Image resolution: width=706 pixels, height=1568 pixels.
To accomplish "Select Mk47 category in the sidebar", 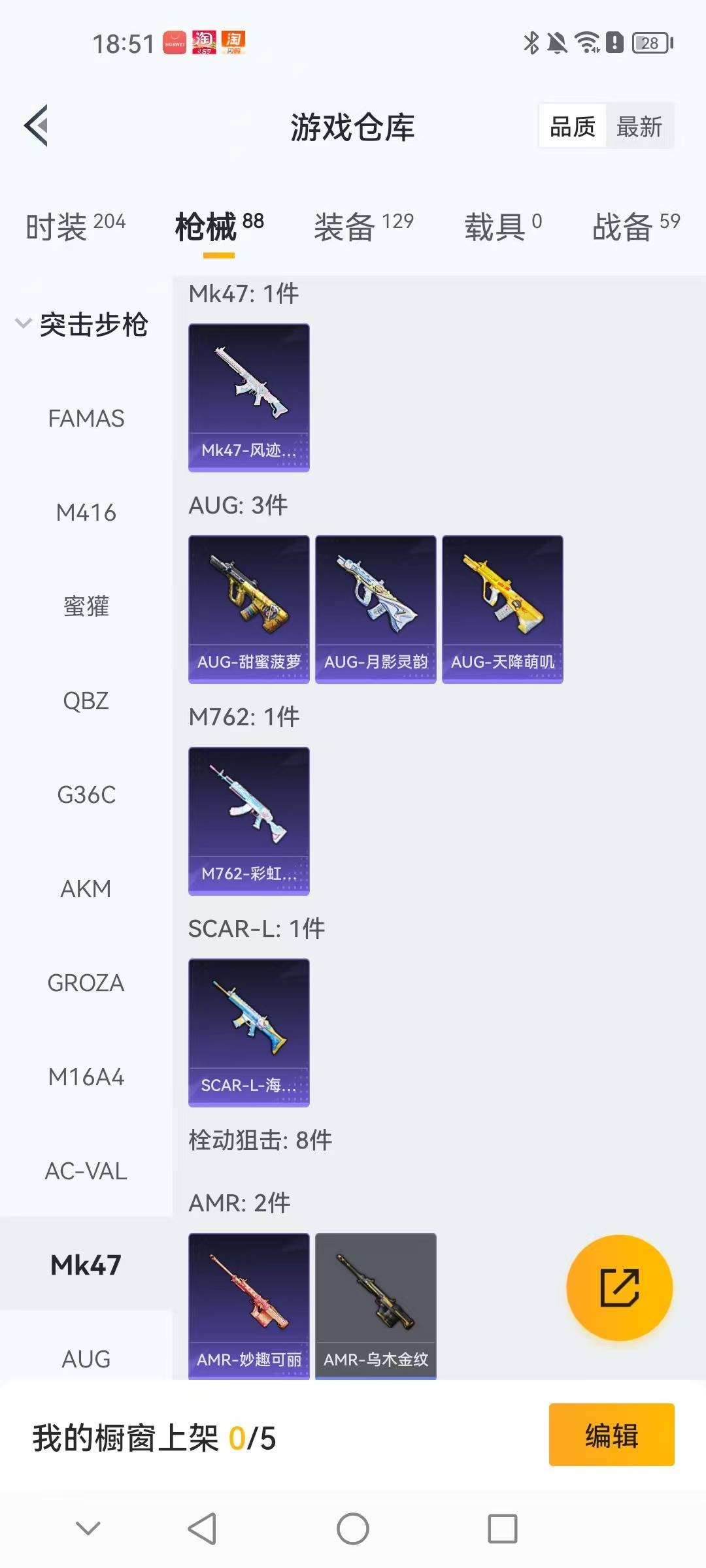I will coord(86,1264).
